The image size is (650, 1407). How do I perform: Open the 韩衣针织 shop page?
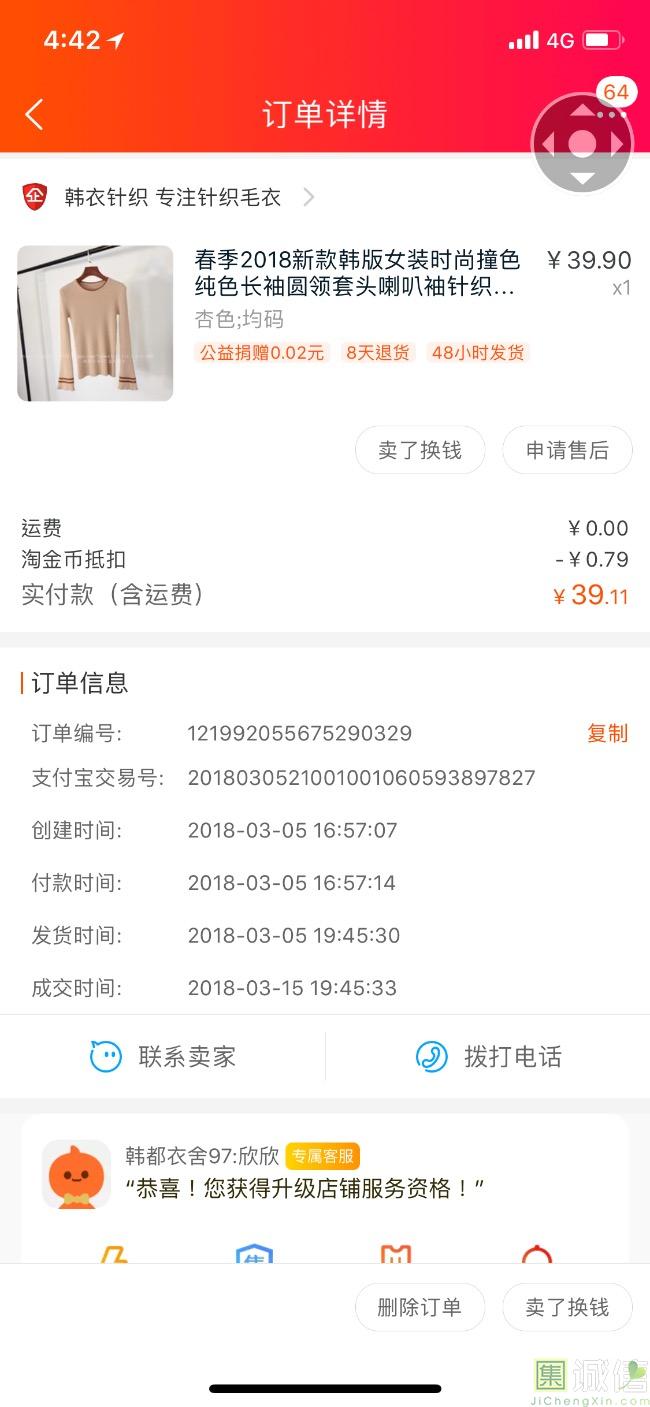click(173, 197)
